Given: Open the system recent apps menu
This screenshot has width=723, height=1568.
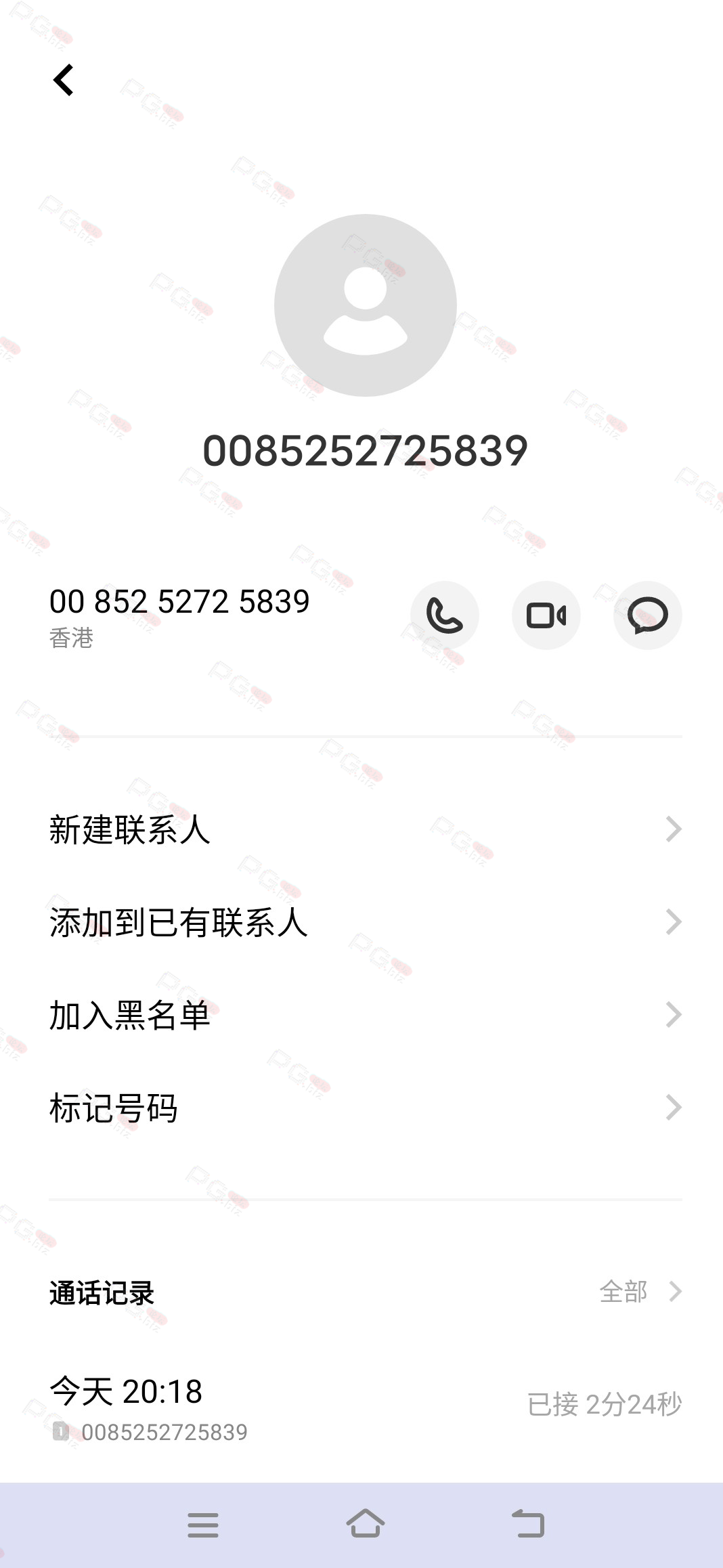Looking at the screenshot, I should click(x=203, y=1525).
